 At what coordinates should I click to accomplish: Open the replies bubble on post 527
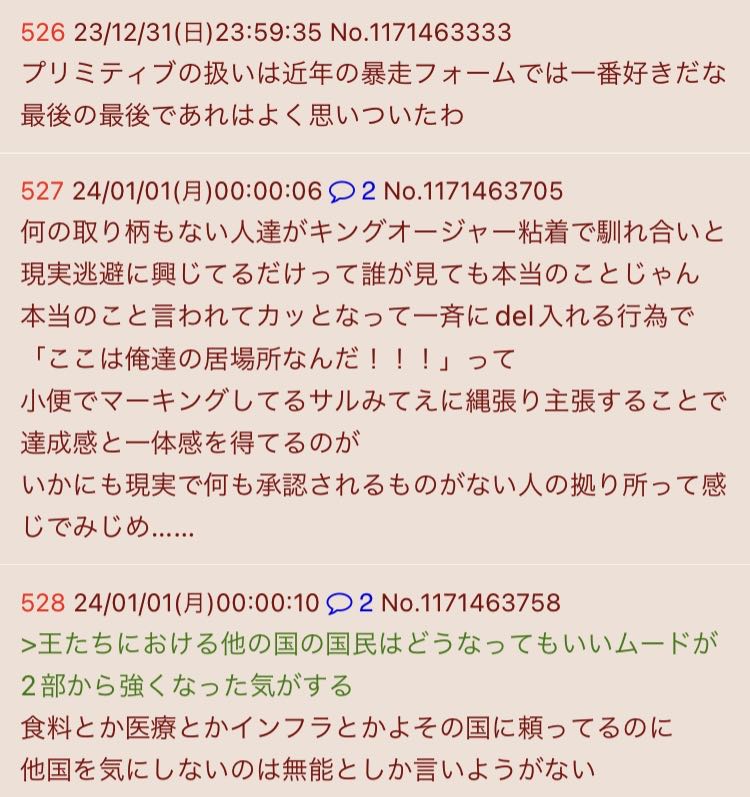click(x=351, y=190)
